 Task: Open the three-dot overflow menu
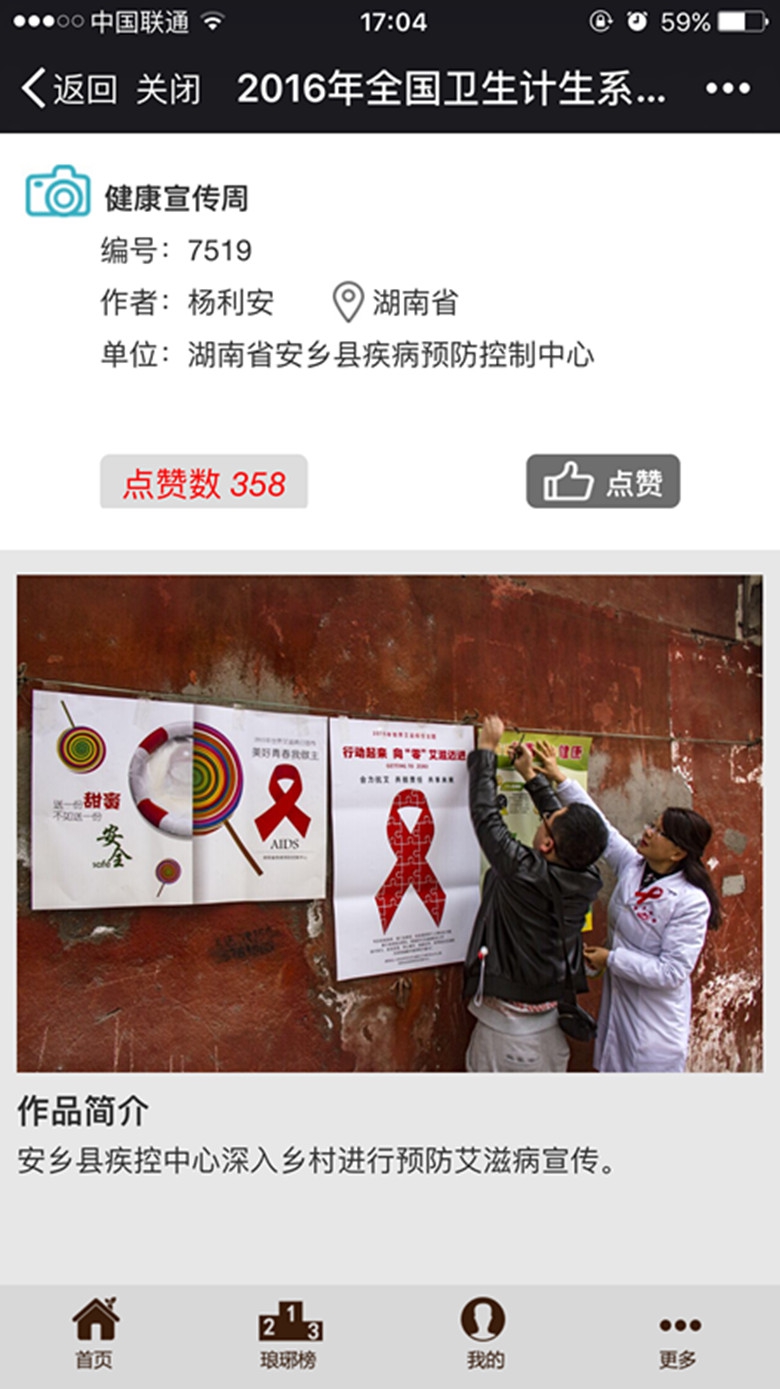pyautogui.click(x=727, y=89)
